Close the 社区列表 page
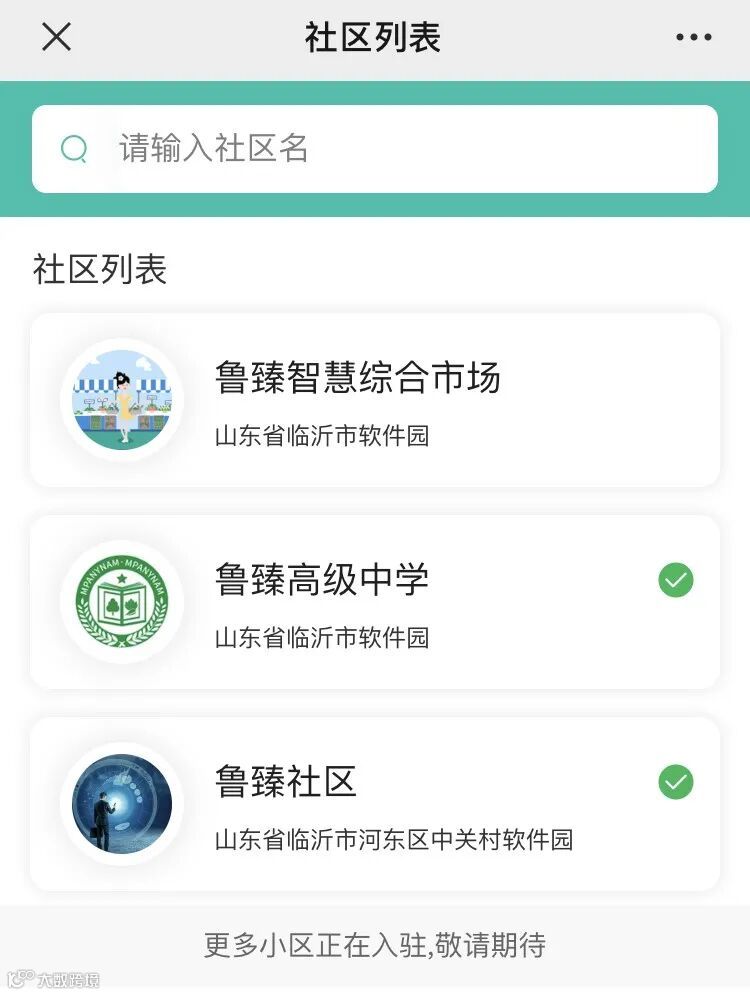The height and width of the screenshot is (995, 750). (56, 37)
